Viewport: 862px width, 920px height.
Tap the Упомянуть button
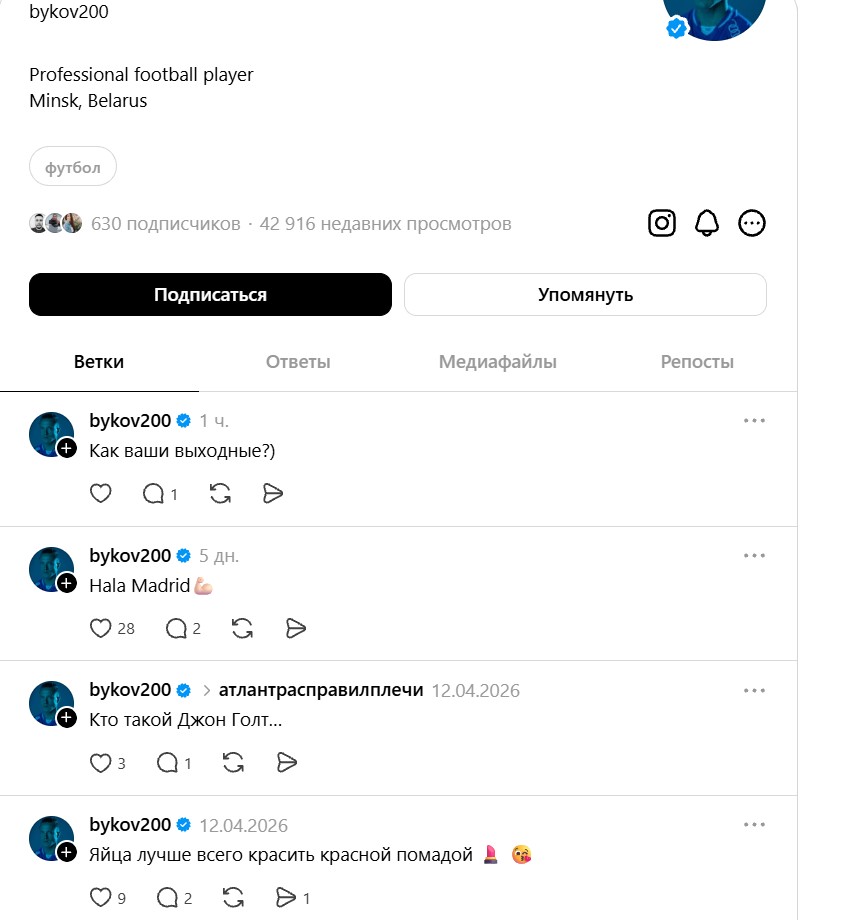[585, 295]
